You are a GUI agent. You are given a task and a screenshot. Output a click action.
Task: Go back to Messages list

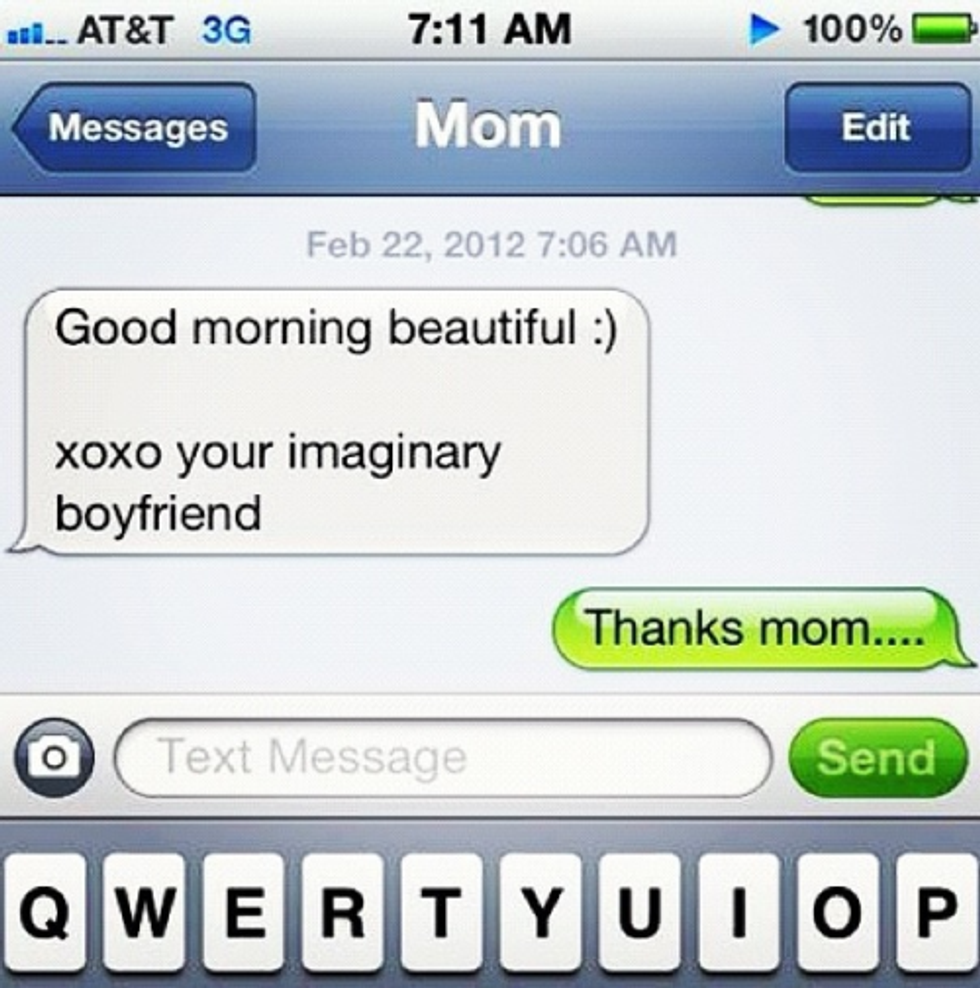[135, 128]
